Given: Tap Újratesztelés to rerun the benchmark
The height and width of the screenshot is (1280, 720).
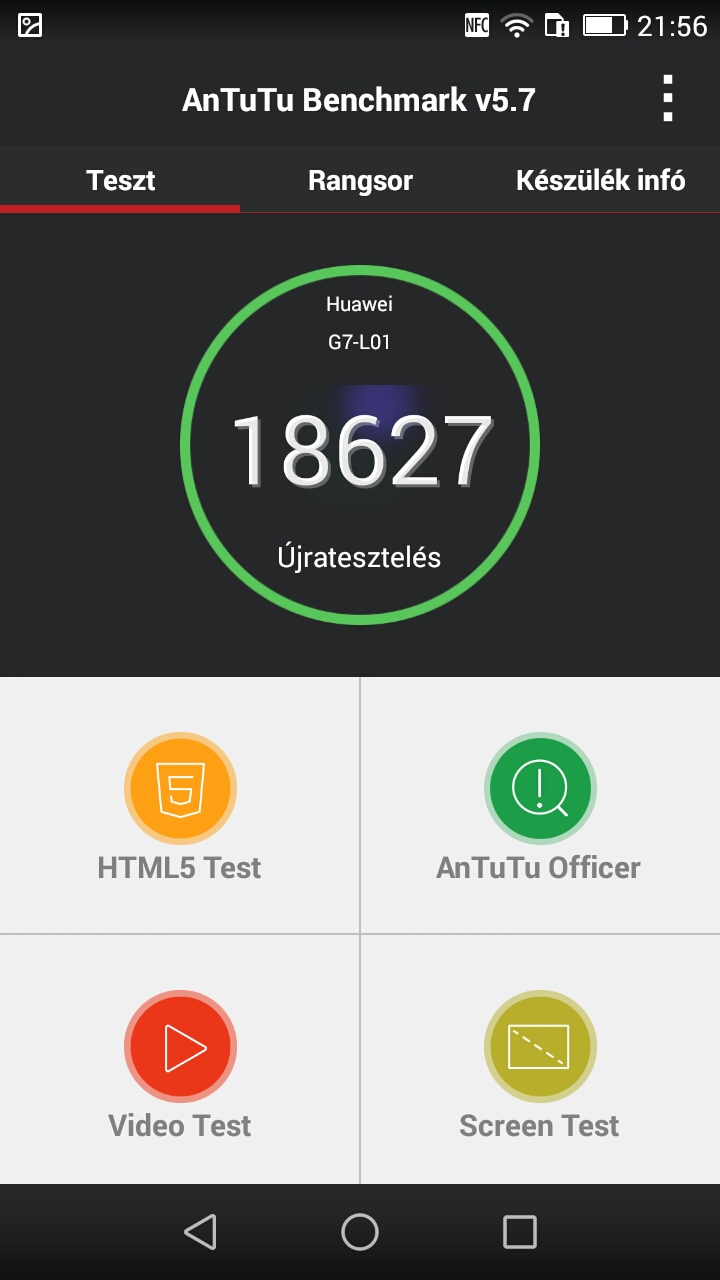Looking at the screenshot, I should [359, 557].
